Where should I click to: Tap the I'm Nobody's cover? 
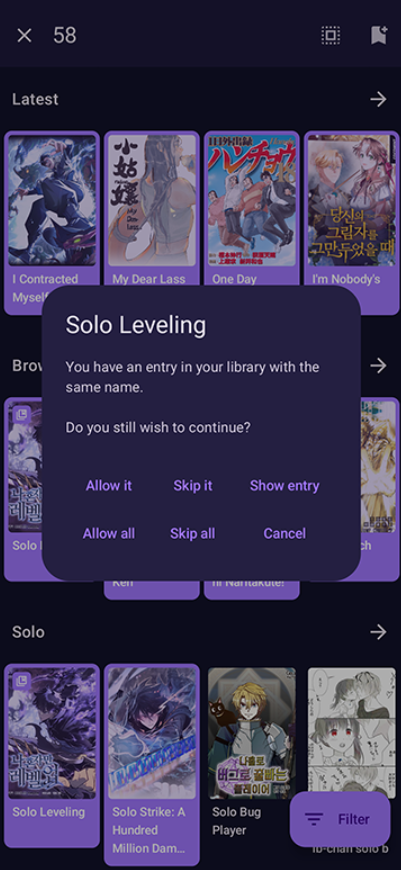352,201
